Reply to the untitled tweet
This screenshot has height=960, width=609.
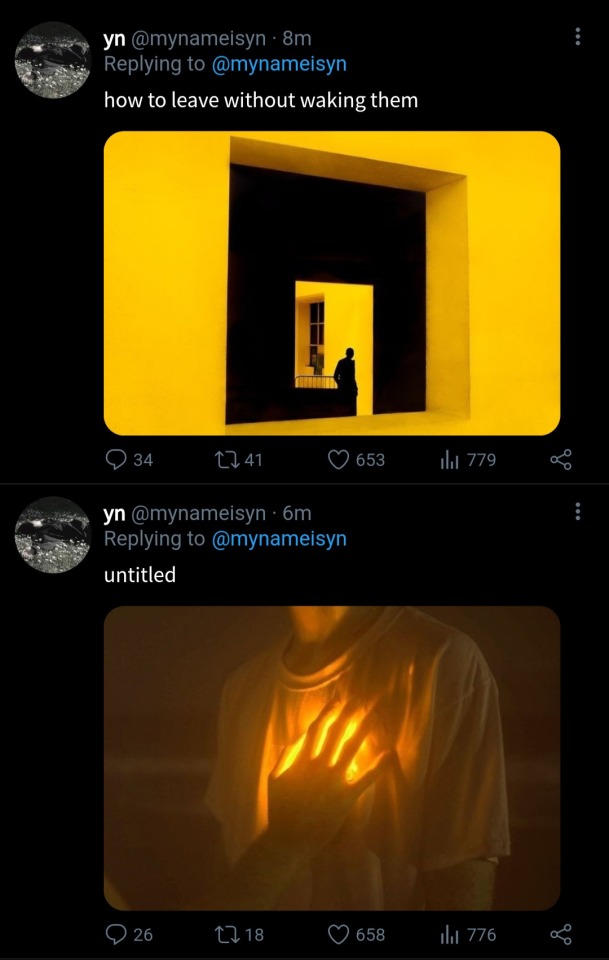pyautogui.click(x=117, y=934)
